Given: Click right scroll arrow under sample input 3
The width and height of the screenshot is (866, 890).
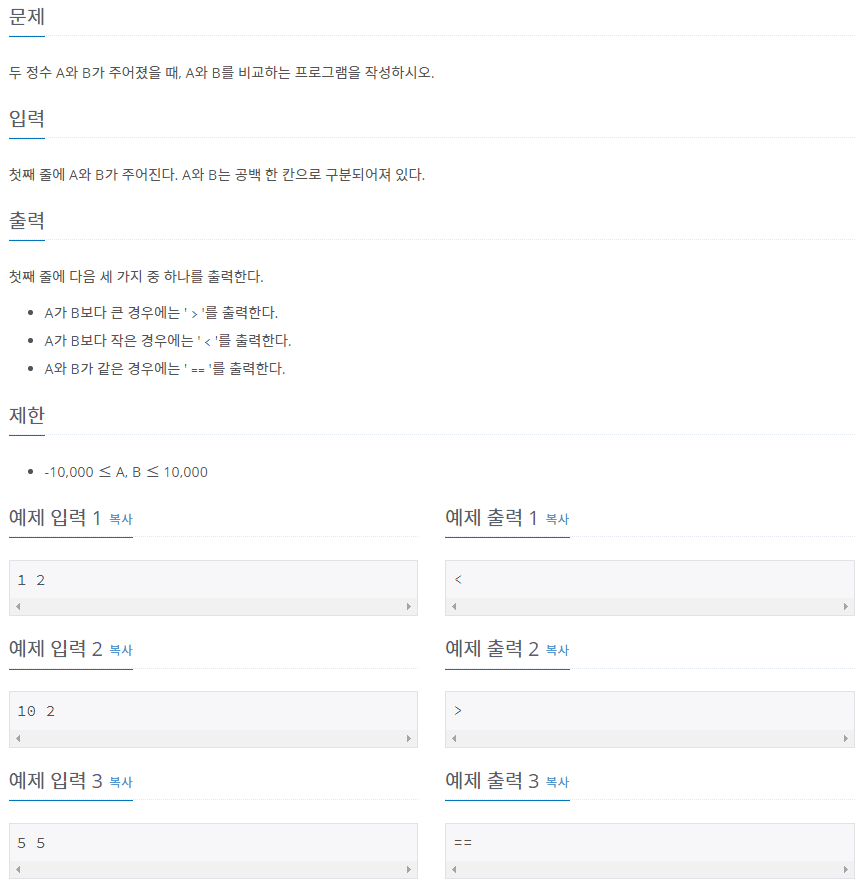Looking at the screenshot, I should 409,869.
